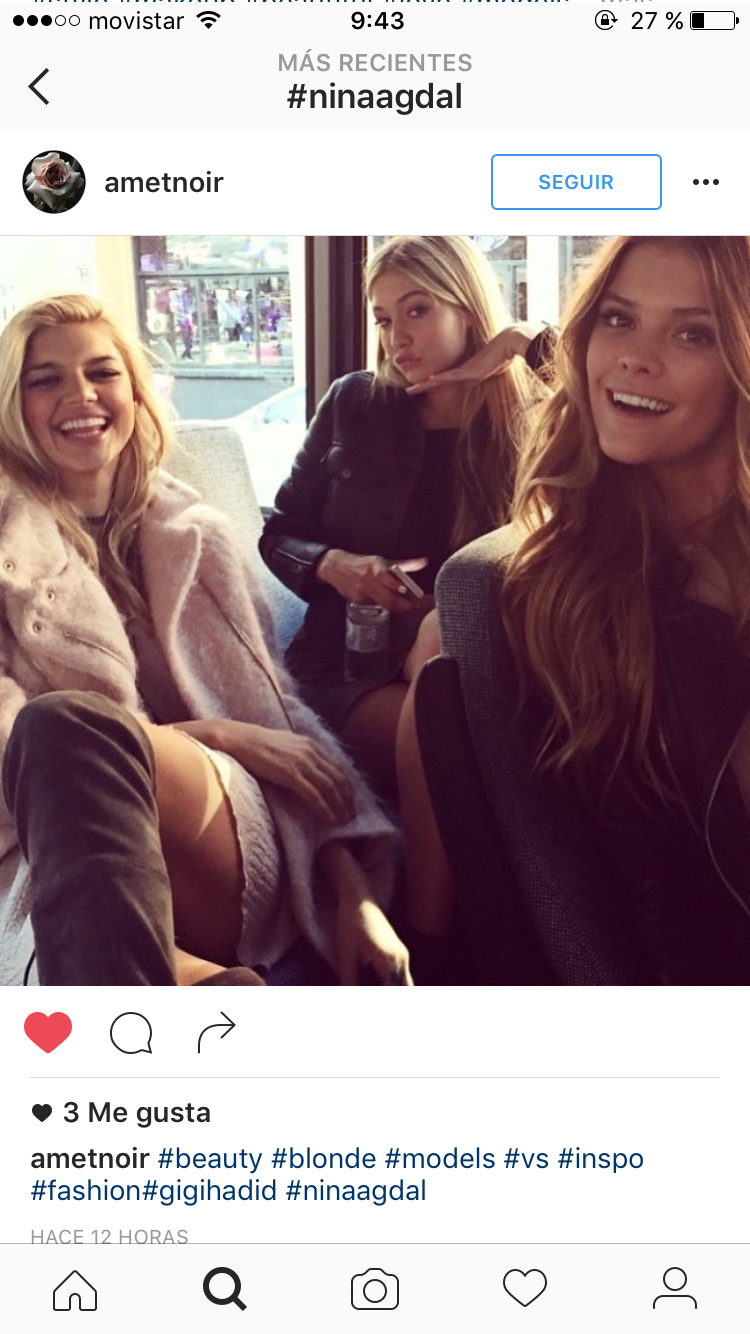Screen dimensions: 750x1334
Task: Open the post photo of three women
Action: (375, 611)
